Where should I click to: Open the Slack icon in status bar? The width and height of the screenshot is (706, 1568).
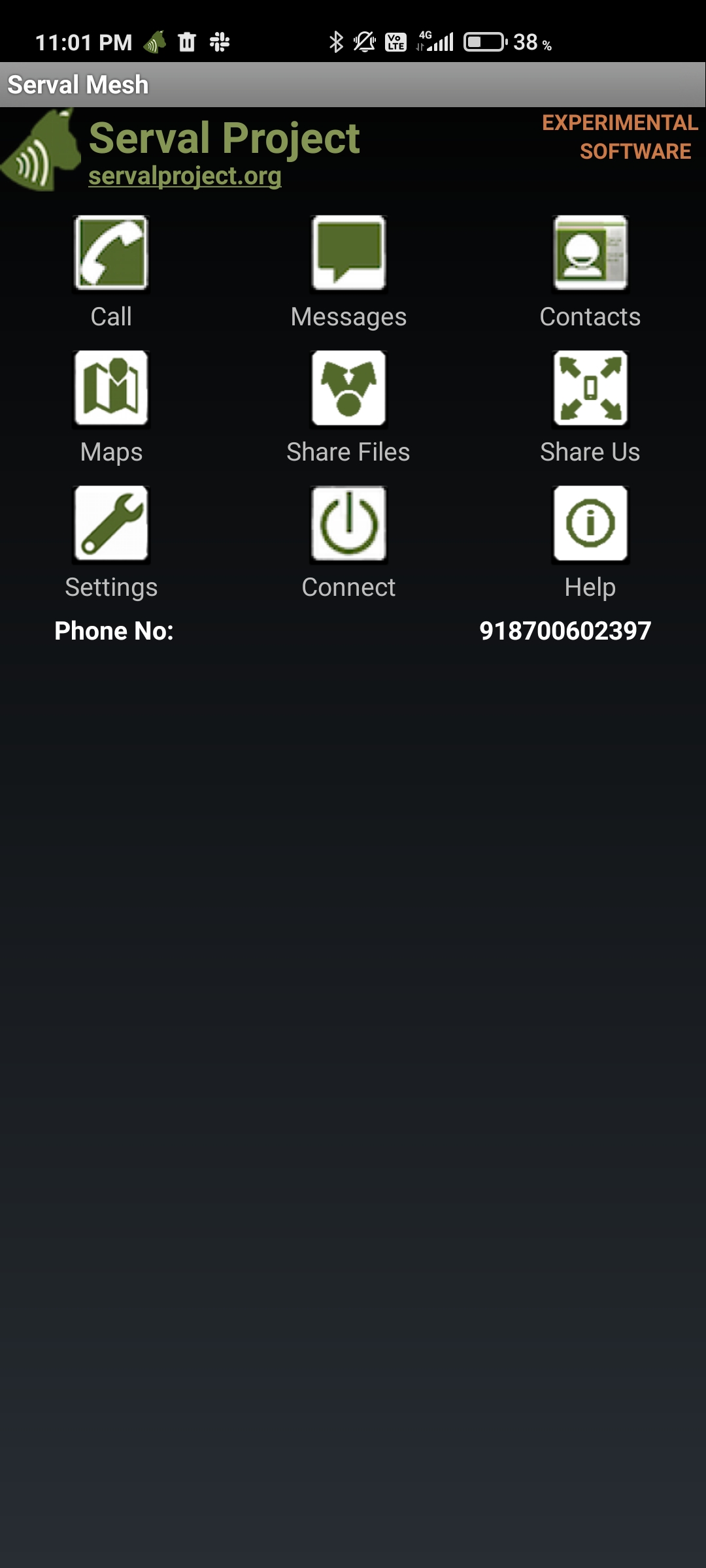click(219, 41)
